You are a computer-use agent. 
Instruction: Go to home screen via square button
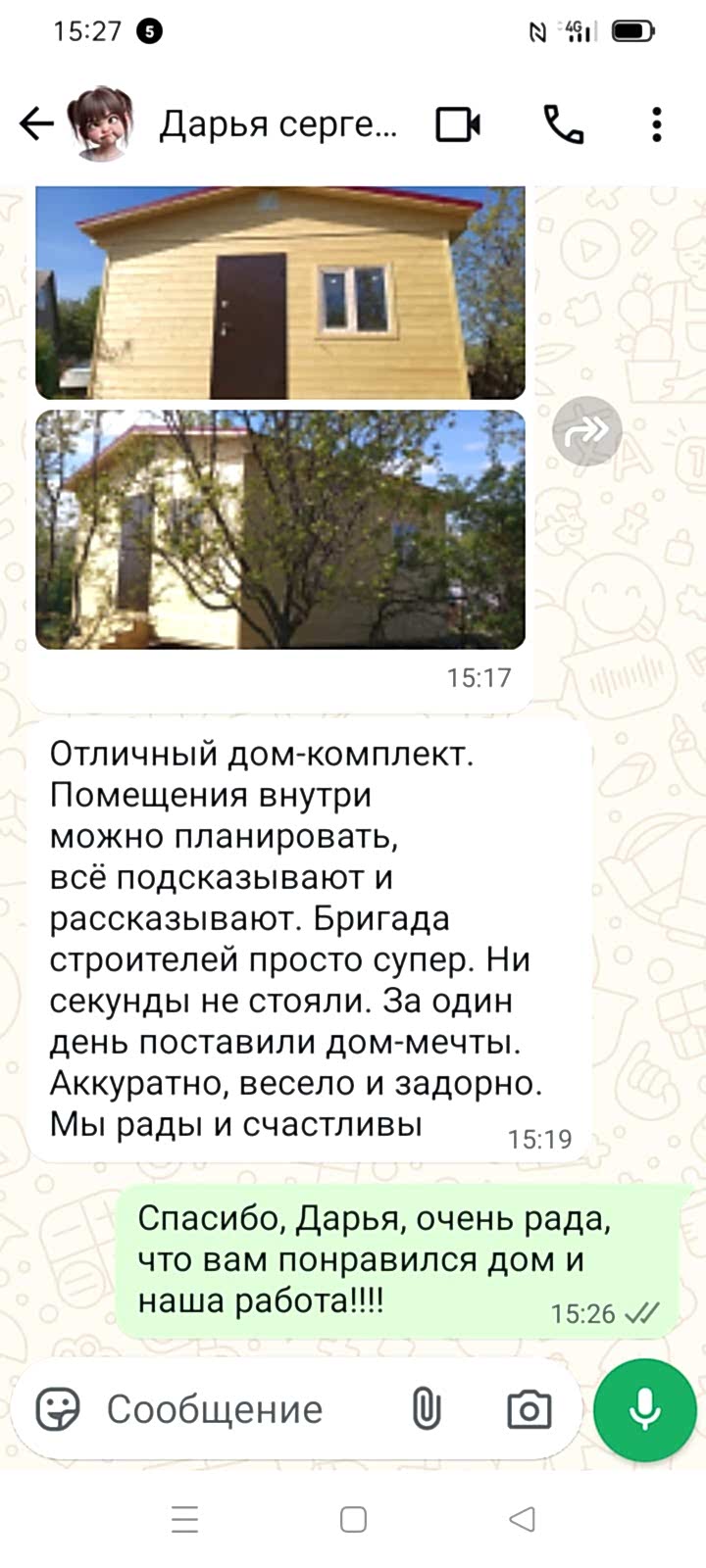(x=353, y=1519)
